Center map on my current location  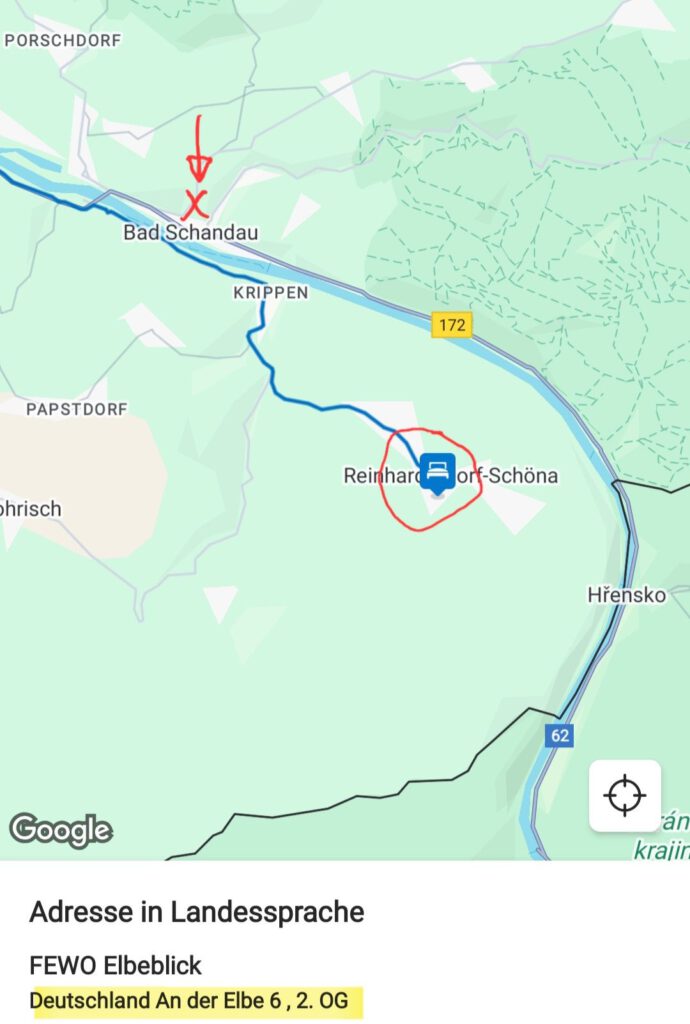tap(625, 796)
